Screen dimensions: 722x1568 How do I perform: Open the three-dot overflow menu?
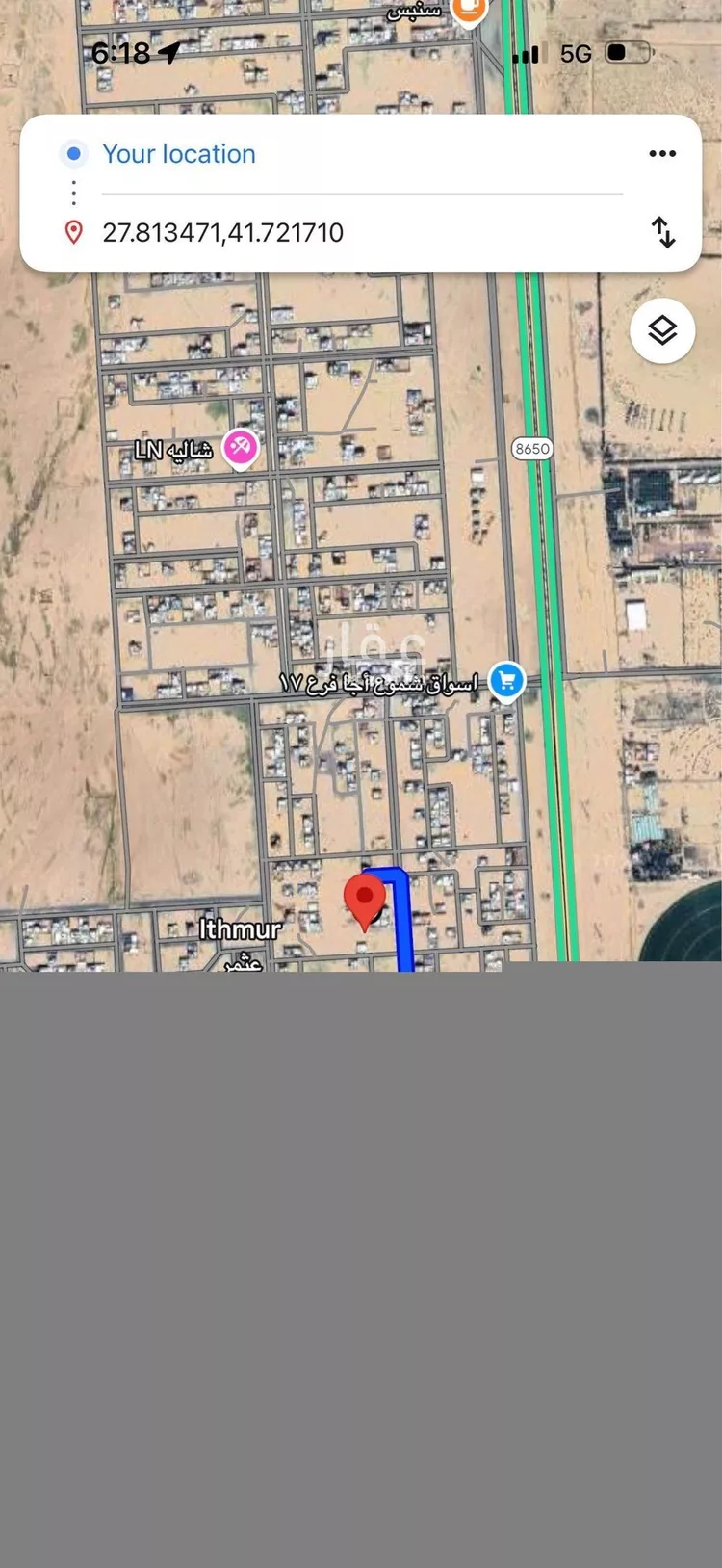[x=661, y=154]
